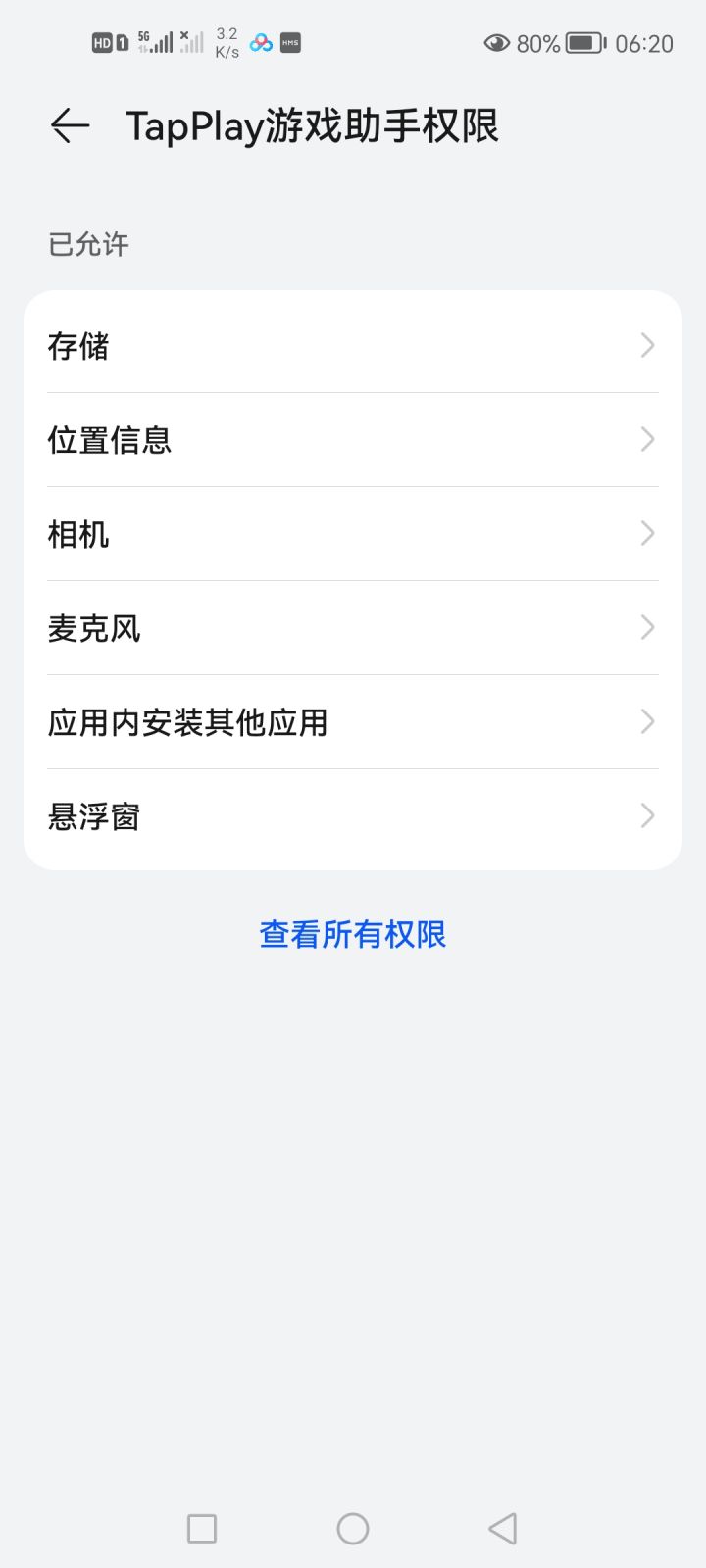Tap the system home button

353,1529
